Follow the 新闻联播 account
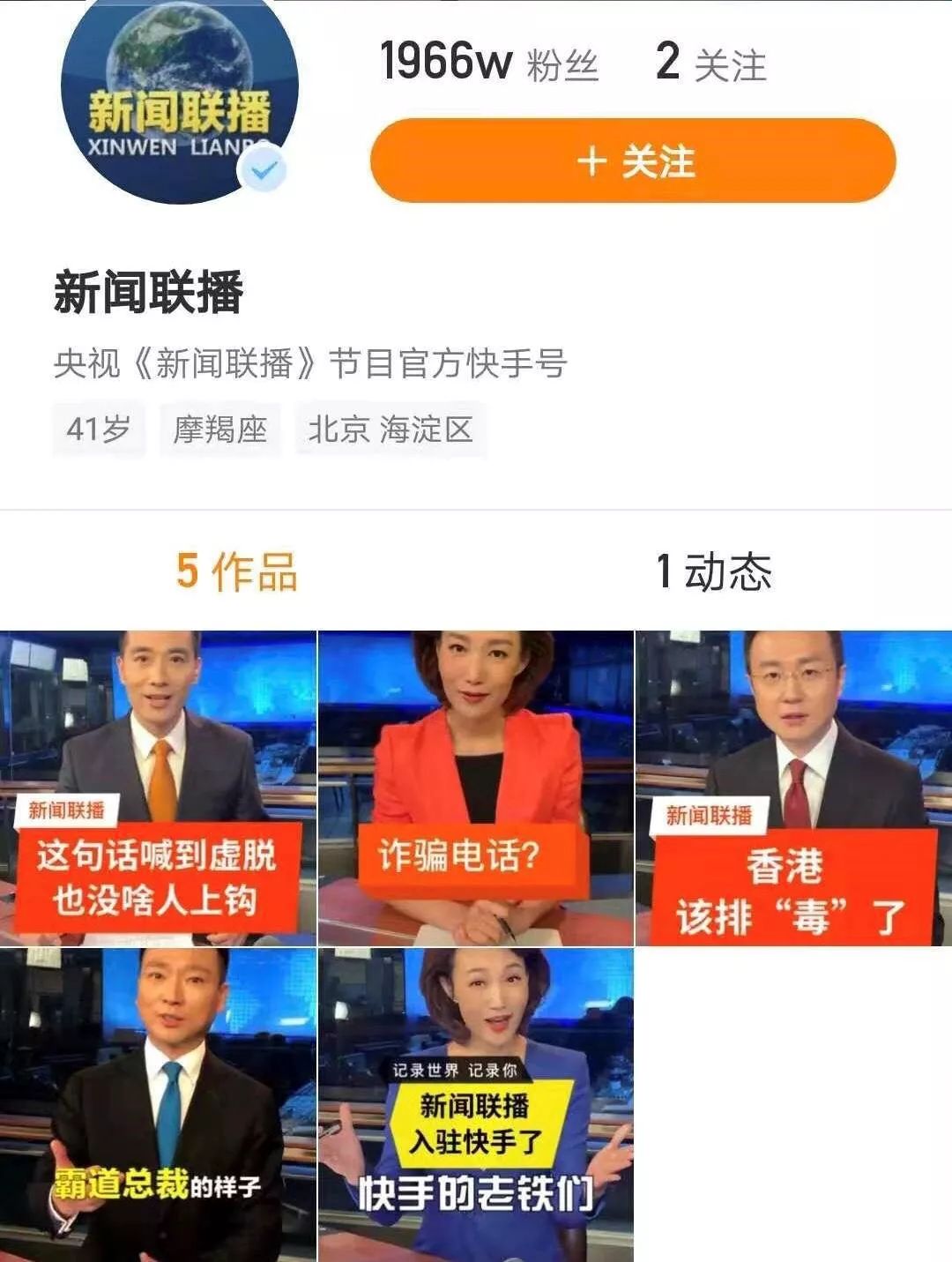This screenshot has width=952, height=1262. coord(632,161)
